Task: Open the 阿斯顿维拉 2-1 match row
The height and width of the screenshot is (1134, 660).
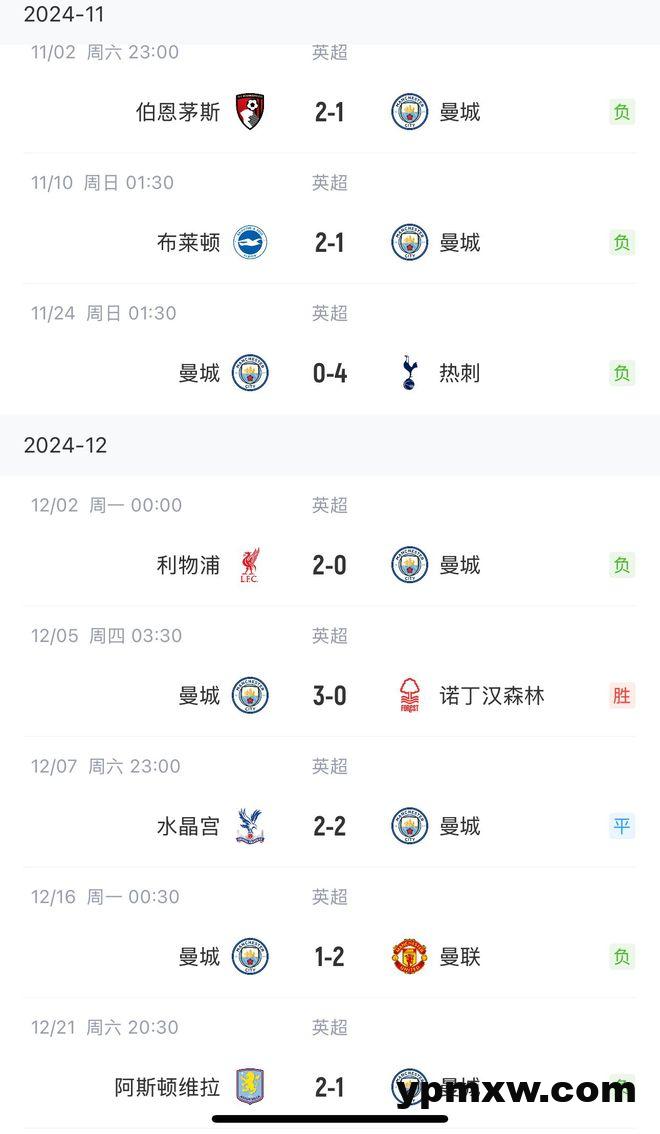Action: [330, 1063]
